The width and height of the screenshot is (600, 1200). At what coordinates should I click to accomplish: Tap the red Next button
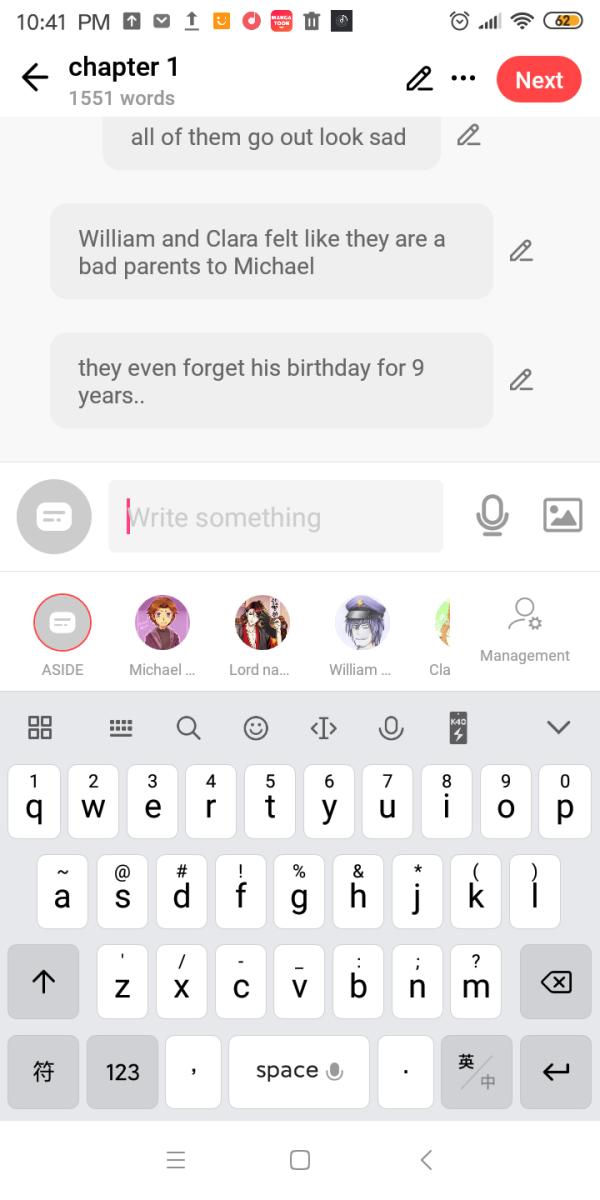click(539, 80)
